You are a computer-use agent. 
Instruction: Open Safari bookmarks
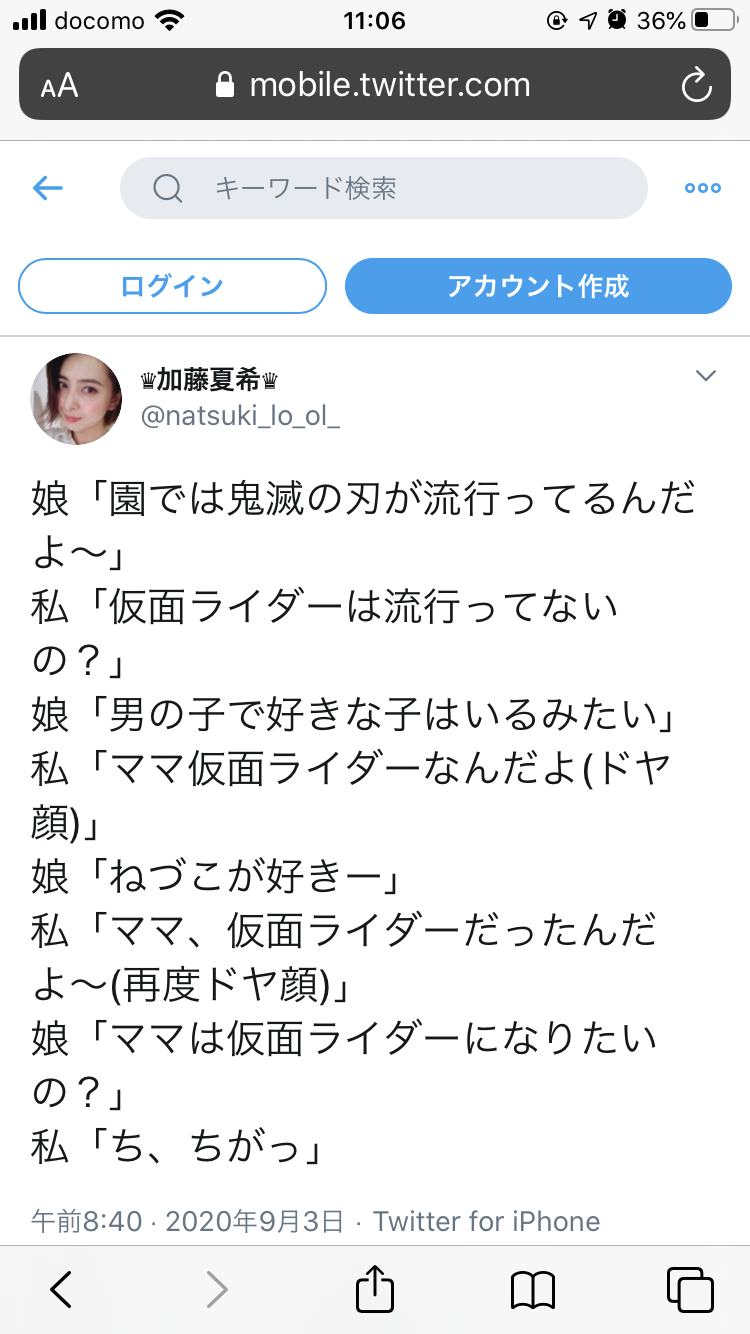tap(532, 1289)
